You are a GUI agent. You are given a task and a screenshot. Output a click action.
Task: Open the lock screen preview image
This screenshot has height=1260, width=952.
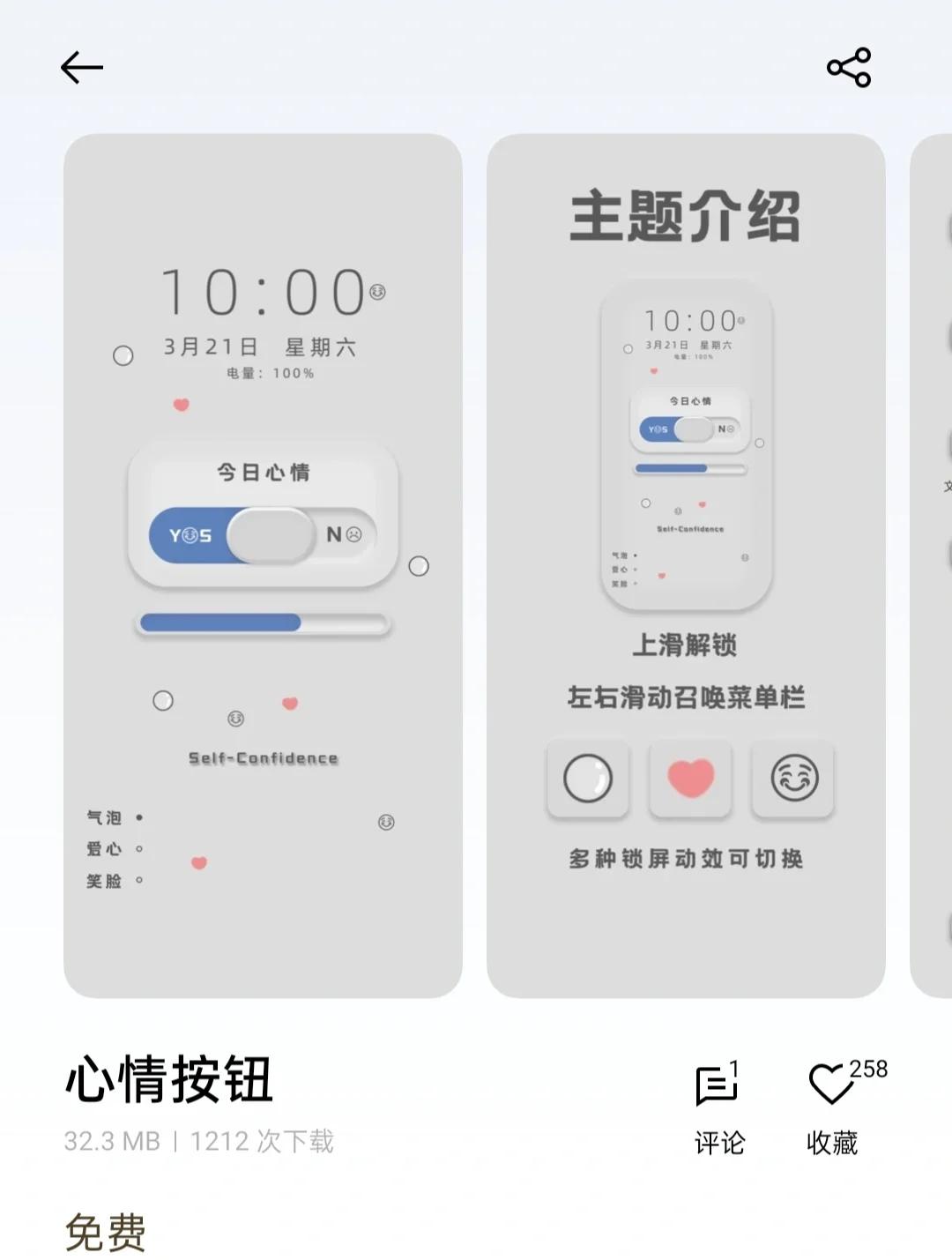point(263,565)
